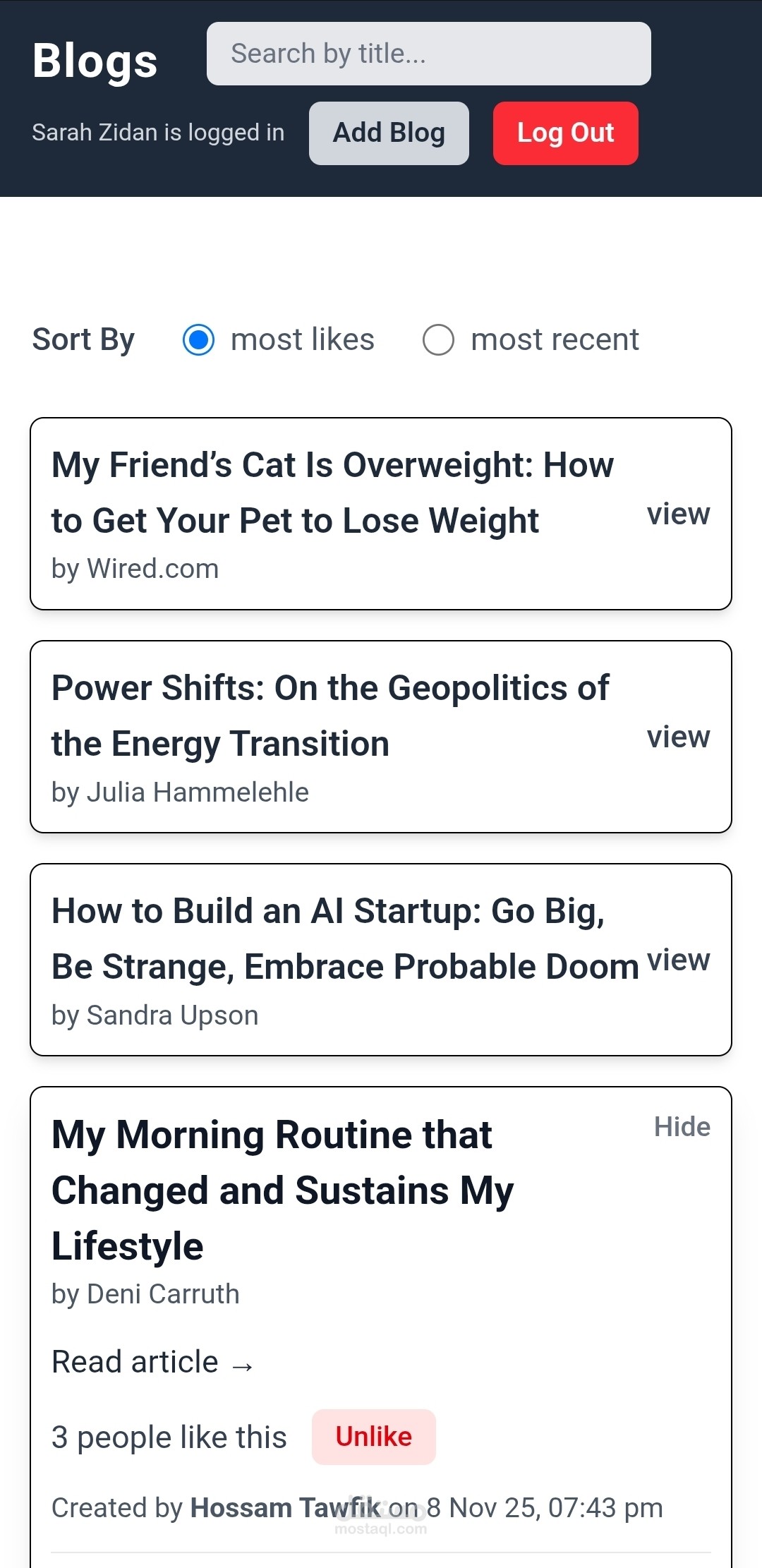Click the Blogs heading
The height and width of the screenshot is (1568, 762).
pyautogui.click(x=94, y=60)
